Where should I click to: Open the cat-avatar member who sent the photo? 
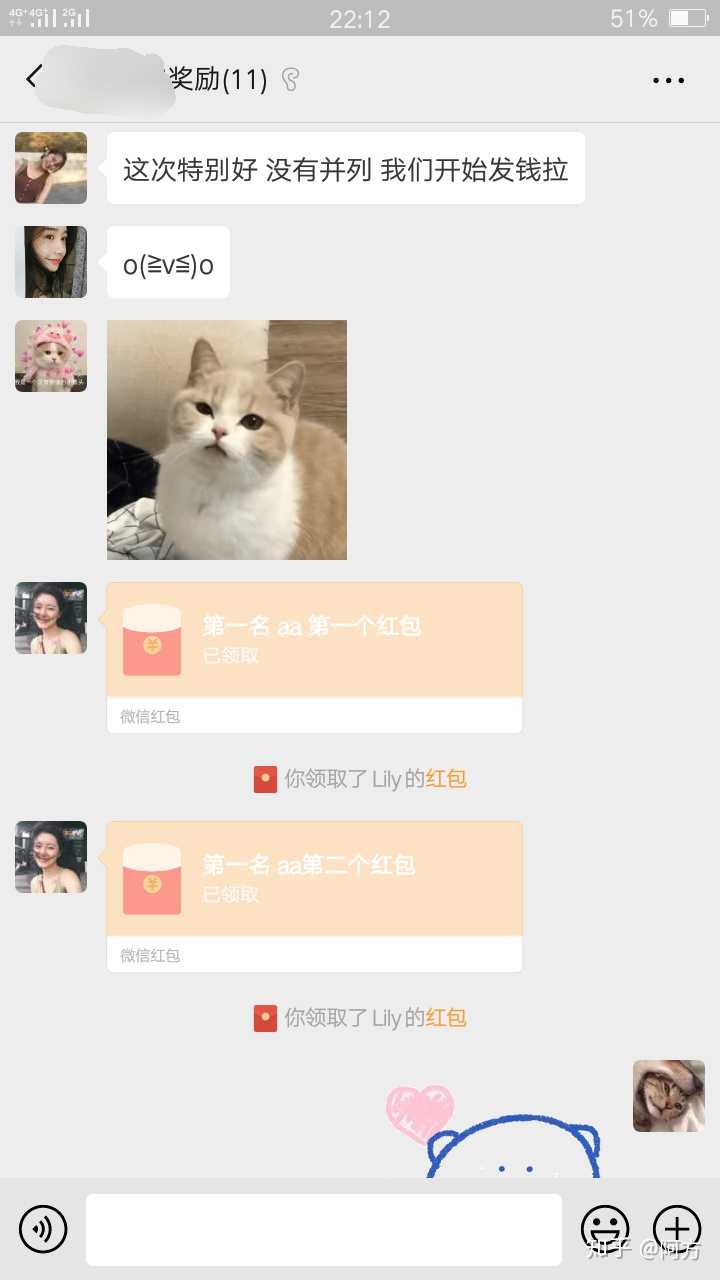[51, 356]
